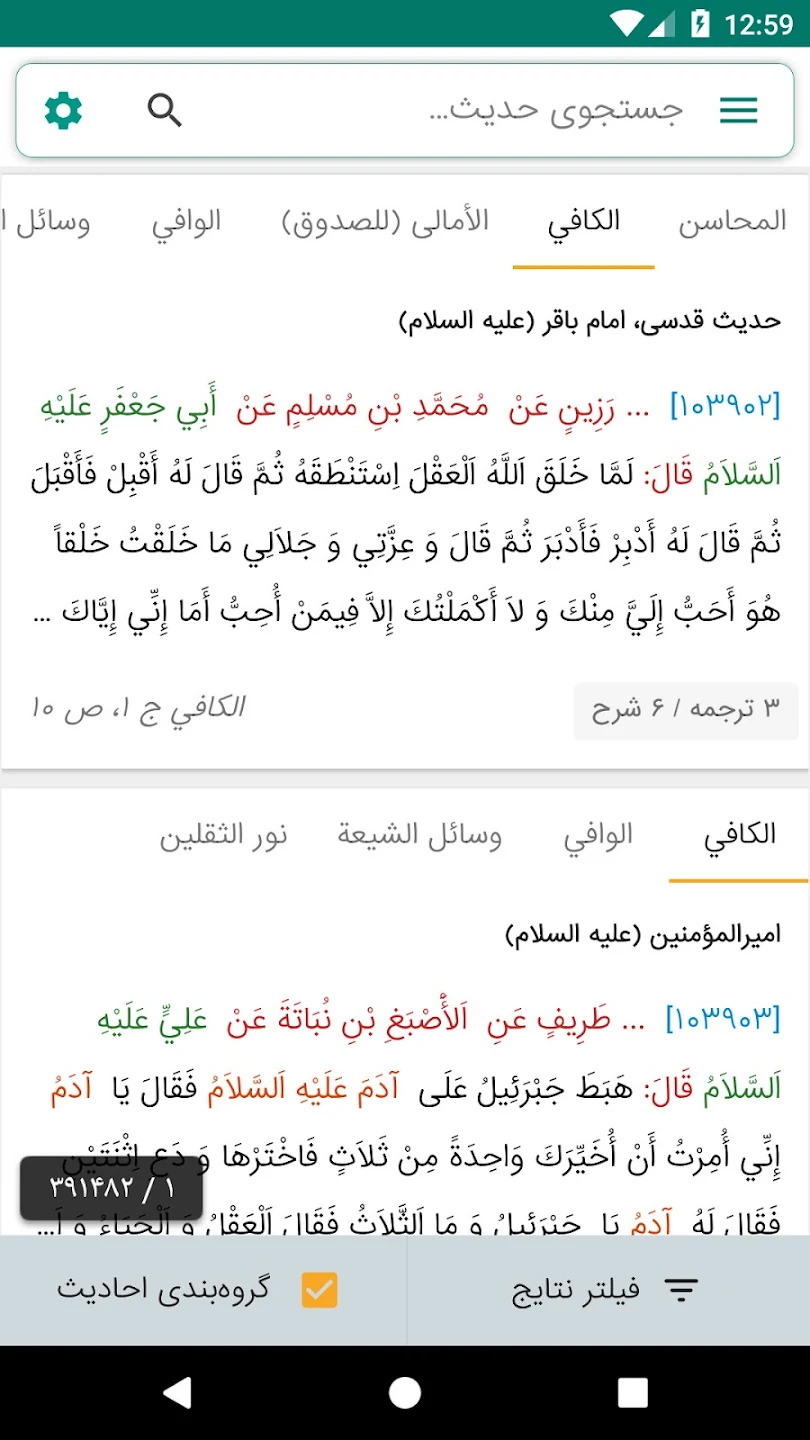Go back with the system back button

(x=177, y=1392)
